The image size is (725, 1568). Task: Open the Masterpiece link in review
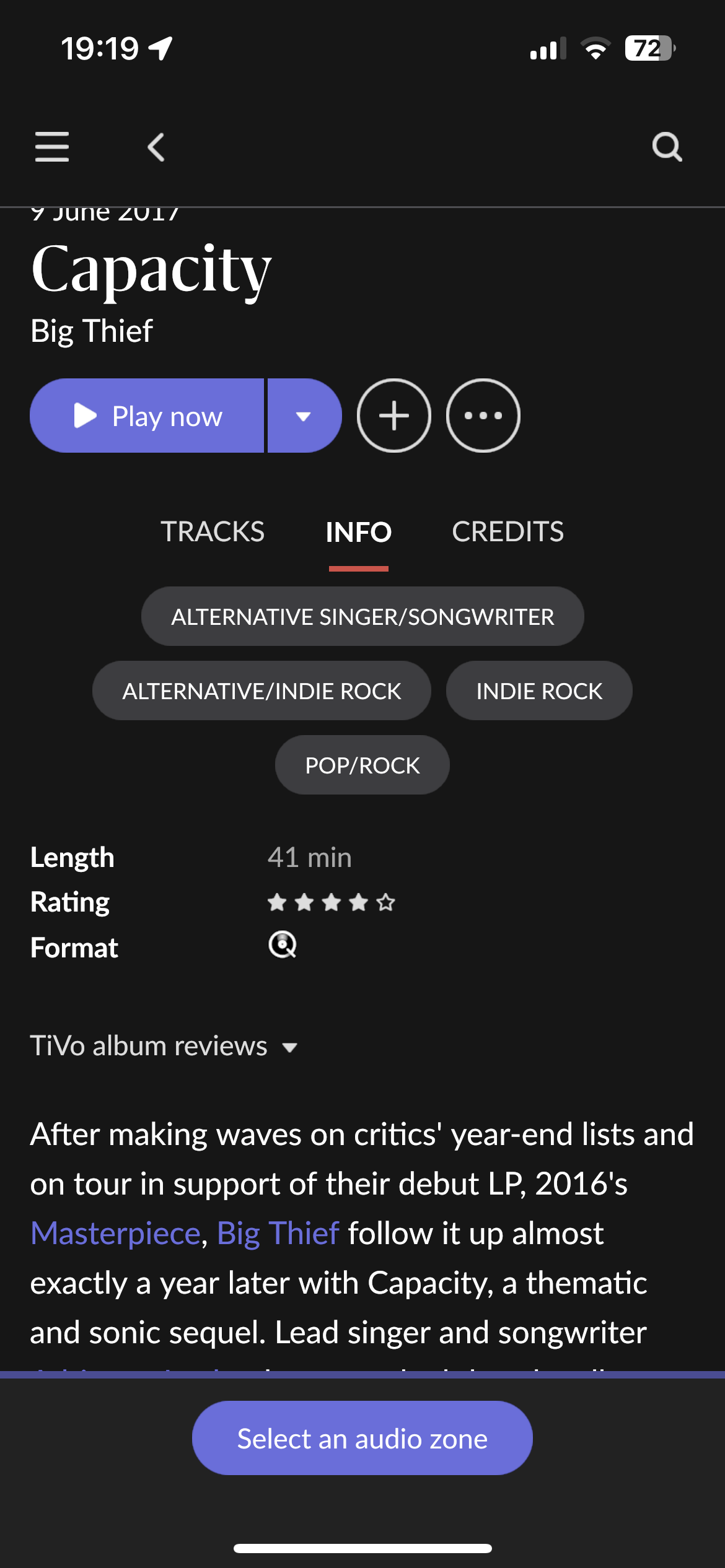(115, 1233)
